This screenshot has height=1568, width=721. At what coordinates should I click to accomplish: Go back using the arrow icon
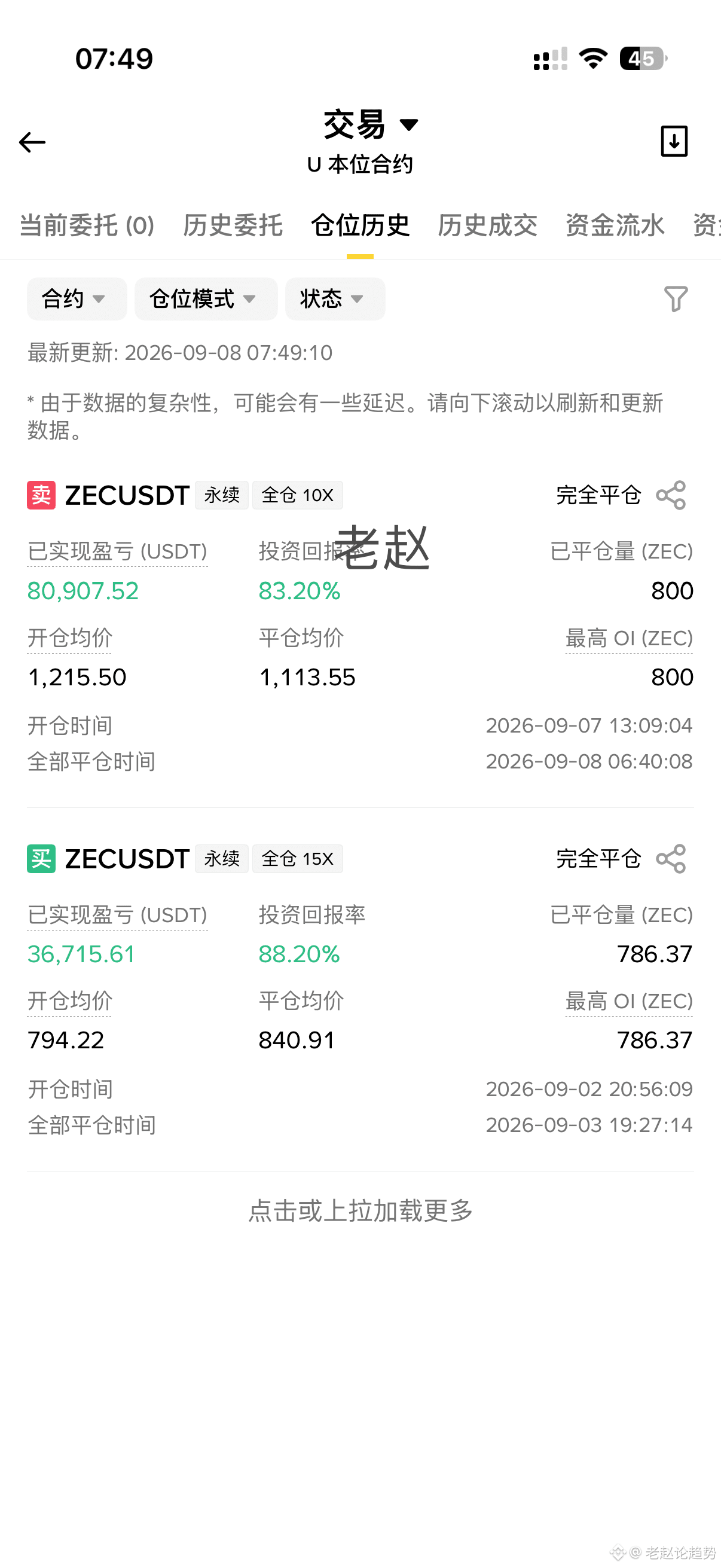pos(32,142)
